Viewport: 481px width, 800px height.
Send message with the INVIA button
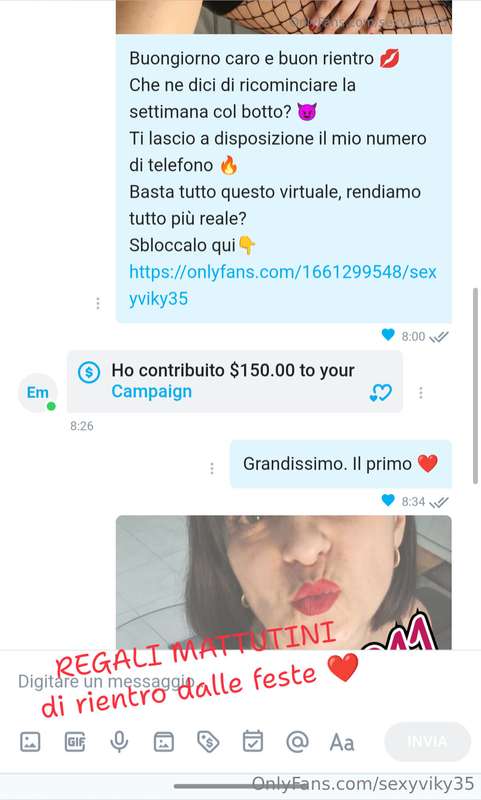click(x=427, y=741)
